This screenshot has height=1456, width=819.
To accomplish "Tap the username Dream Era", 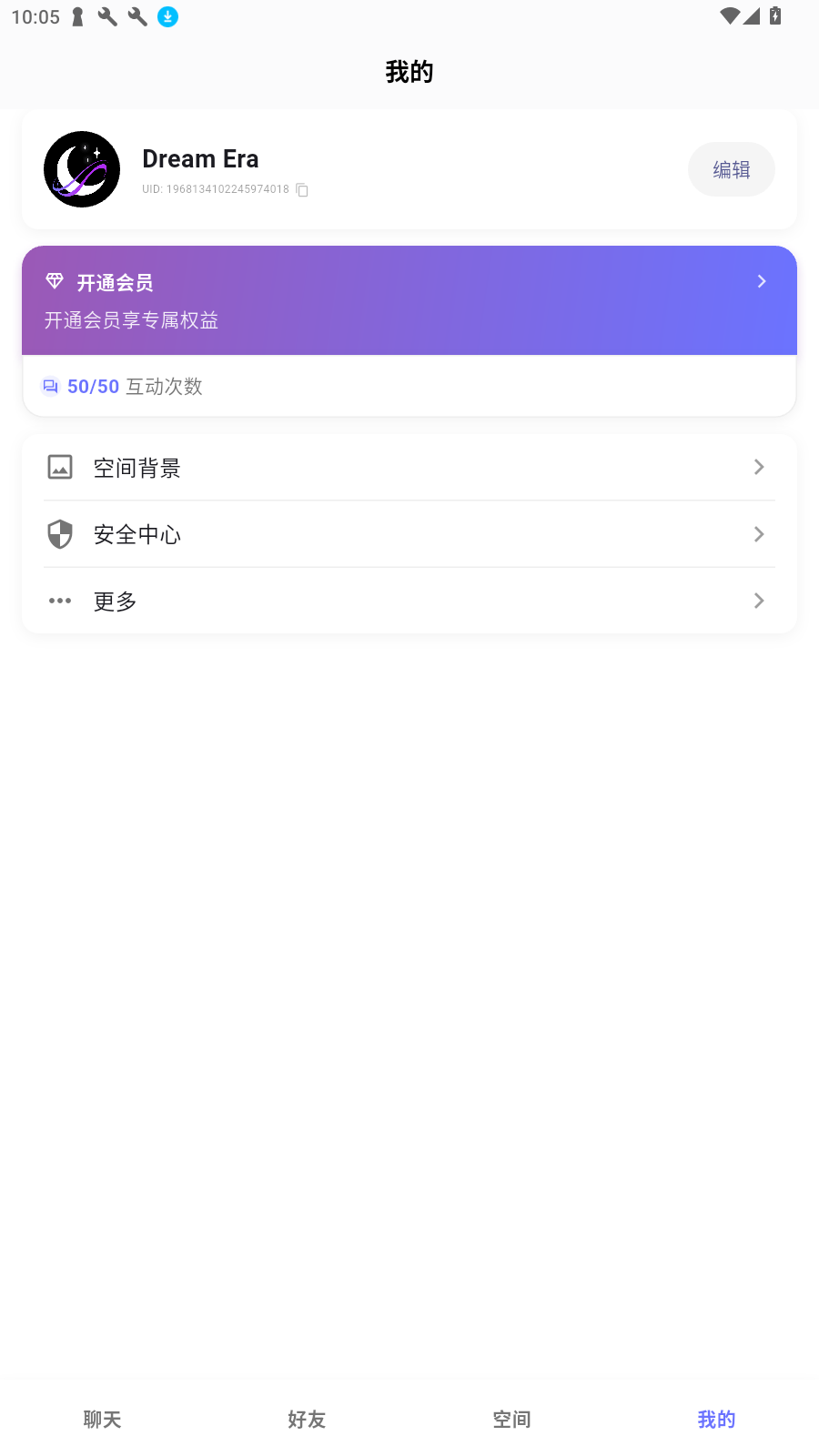I will pos(200,158).
